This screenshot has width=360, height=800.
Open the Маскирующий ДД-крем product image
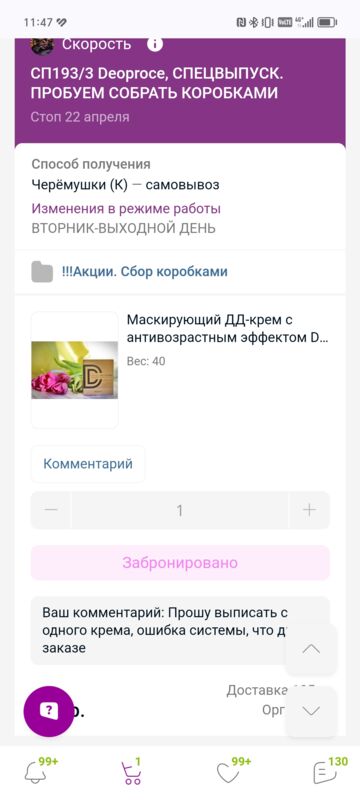[74, 370]
